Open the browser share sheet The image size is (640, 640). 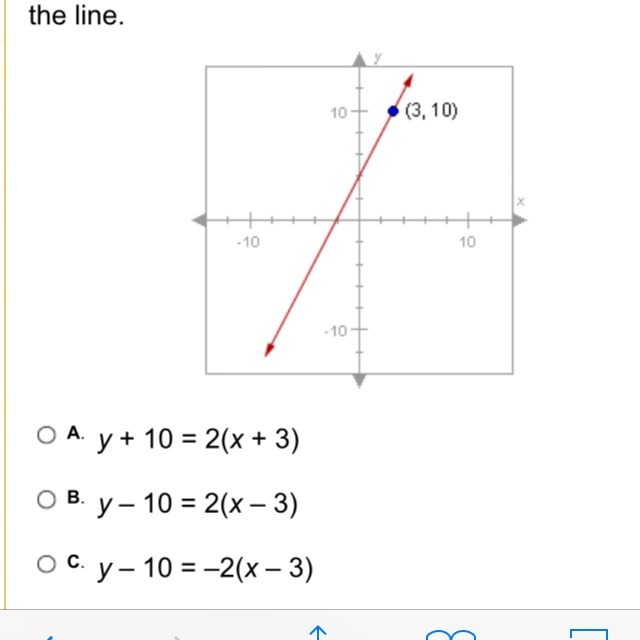[x=318, y=633]
